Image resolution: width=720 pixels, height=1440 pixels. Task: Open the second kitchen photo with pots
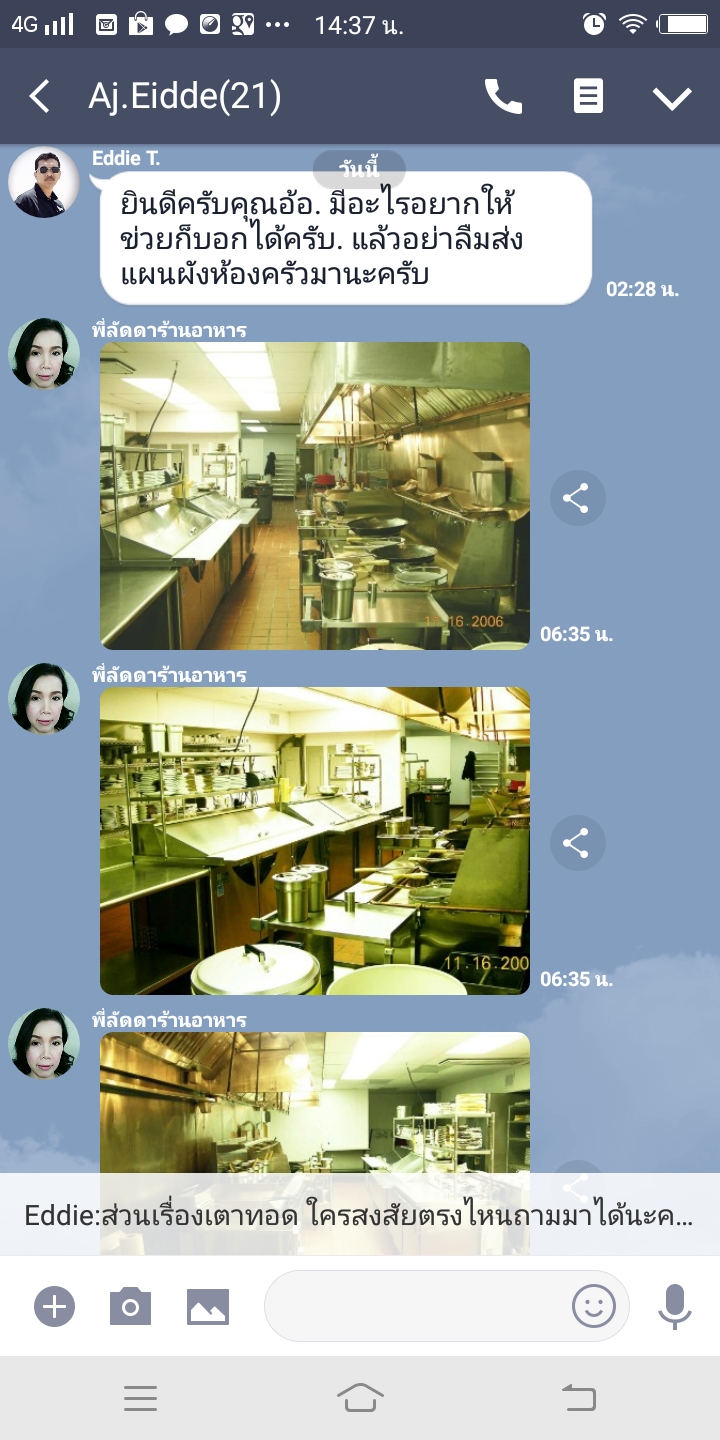point(314,840)
